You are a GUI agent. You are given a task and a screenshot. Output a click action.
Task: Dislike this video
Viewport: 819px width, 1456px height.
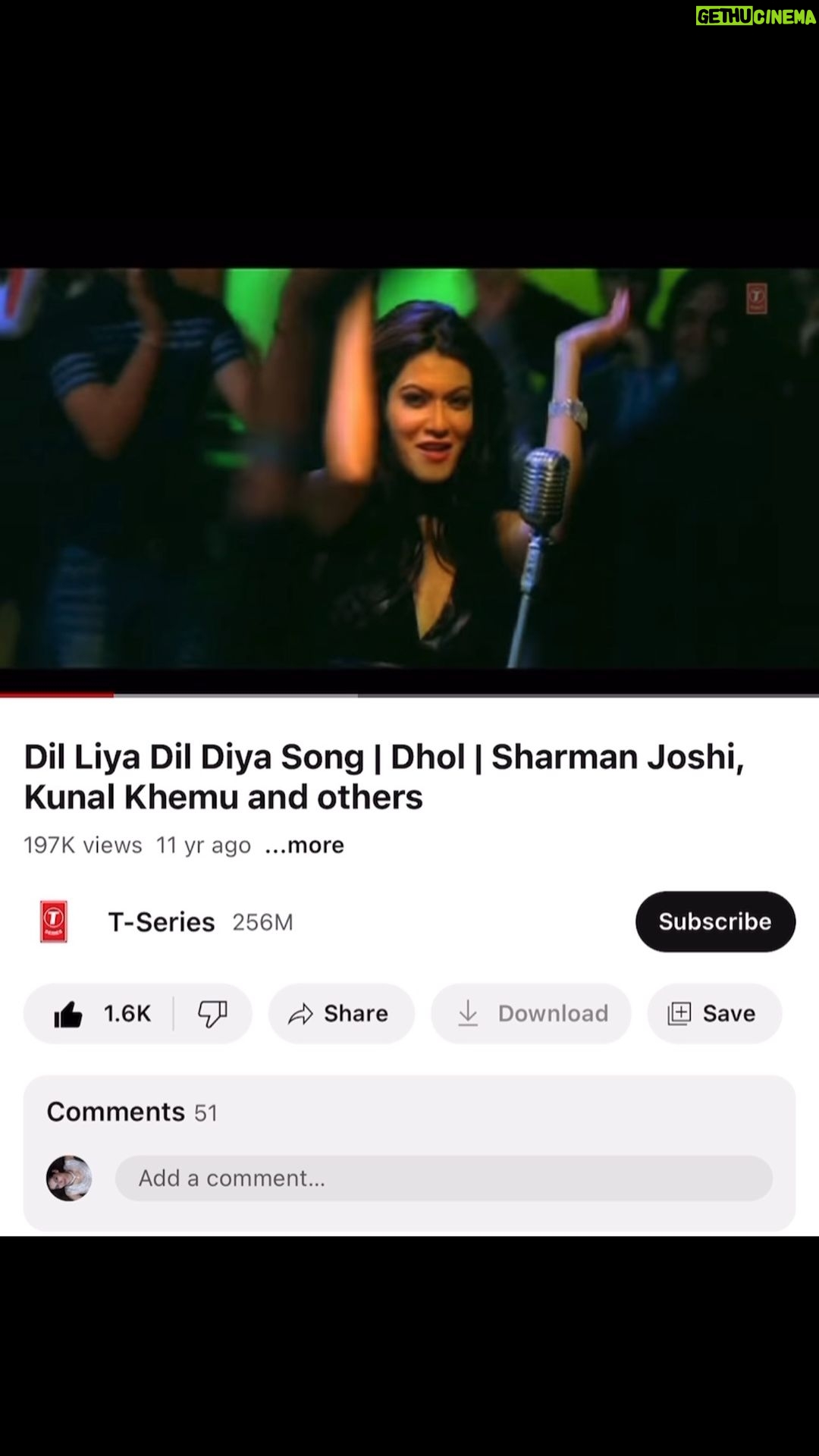pyautogui.click(x=212, y=1014)
